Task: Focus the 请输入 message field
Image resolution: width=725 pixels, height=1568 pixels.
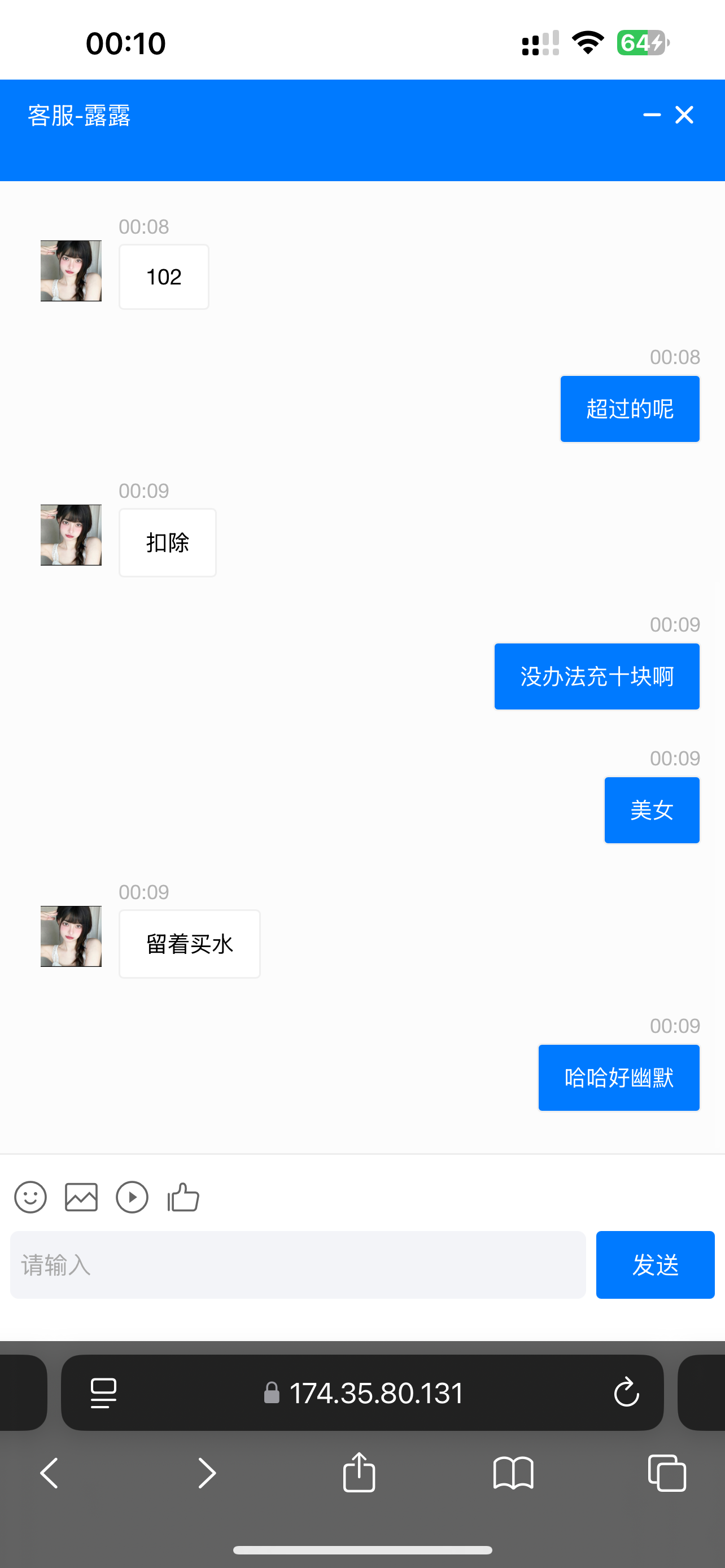Action: (298, 1265)
